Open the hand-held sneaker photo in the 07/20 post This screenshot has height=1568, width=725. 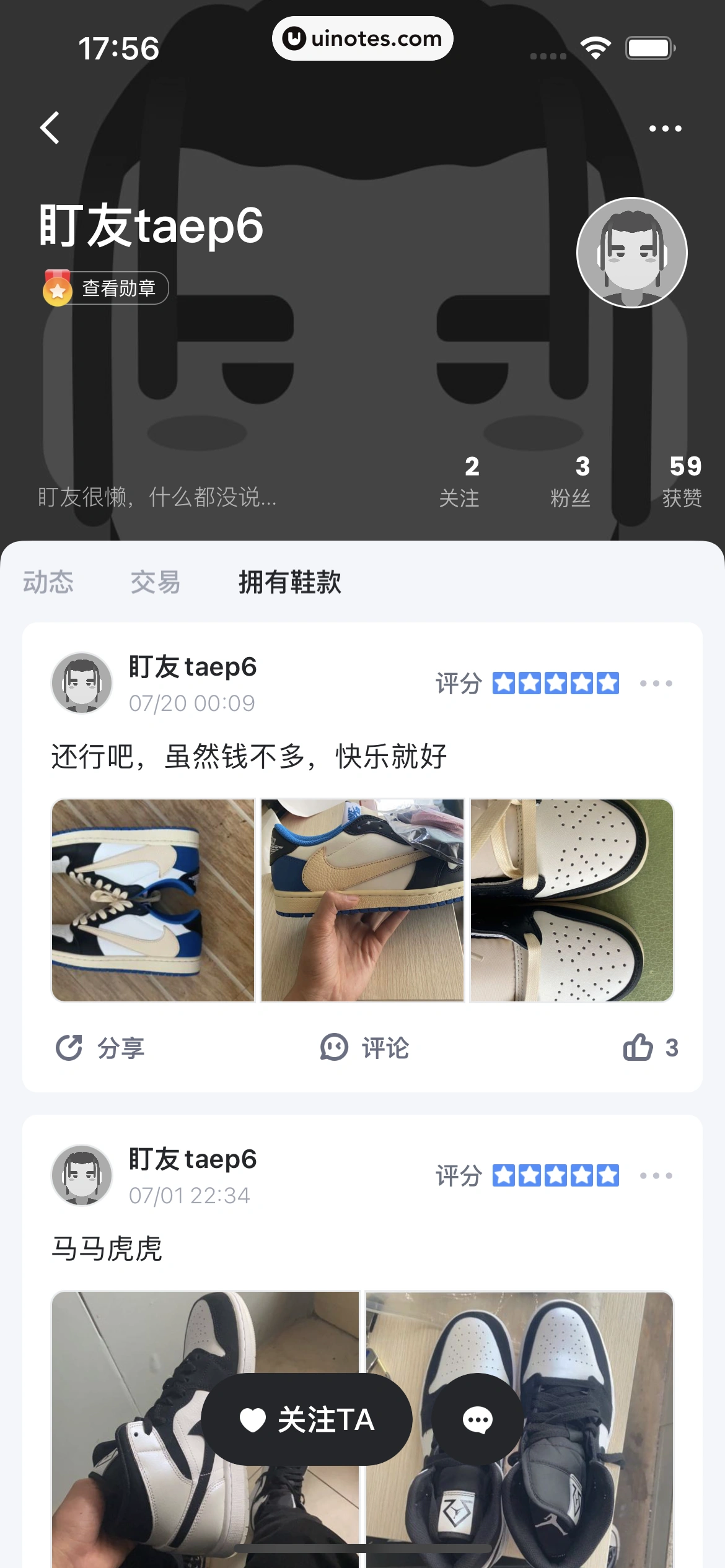click(362, 900)
